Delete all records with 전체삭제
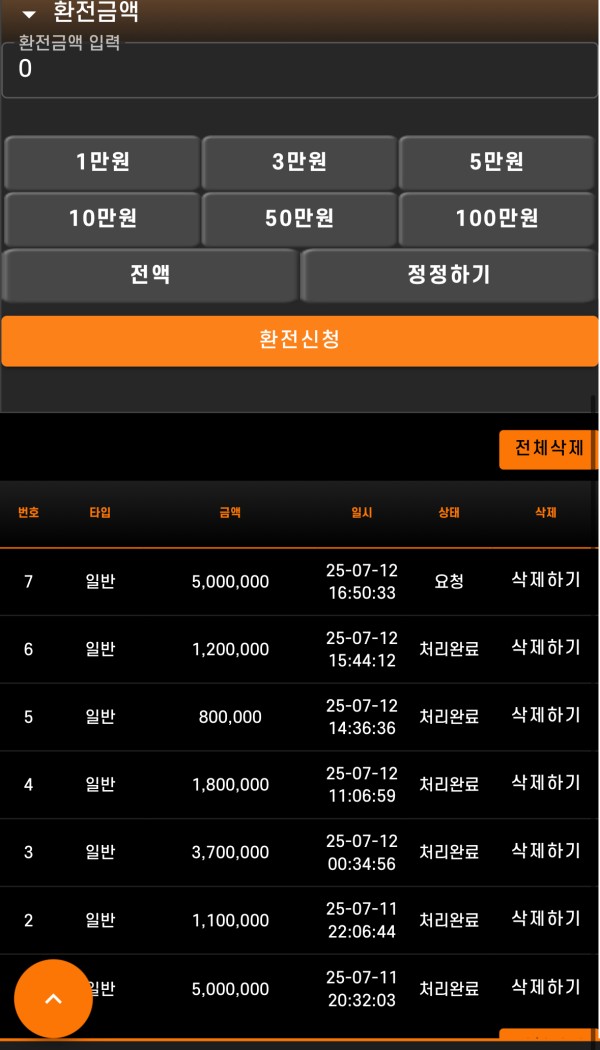The height and width of the screenshot is (1050, 600). point(548,448)
